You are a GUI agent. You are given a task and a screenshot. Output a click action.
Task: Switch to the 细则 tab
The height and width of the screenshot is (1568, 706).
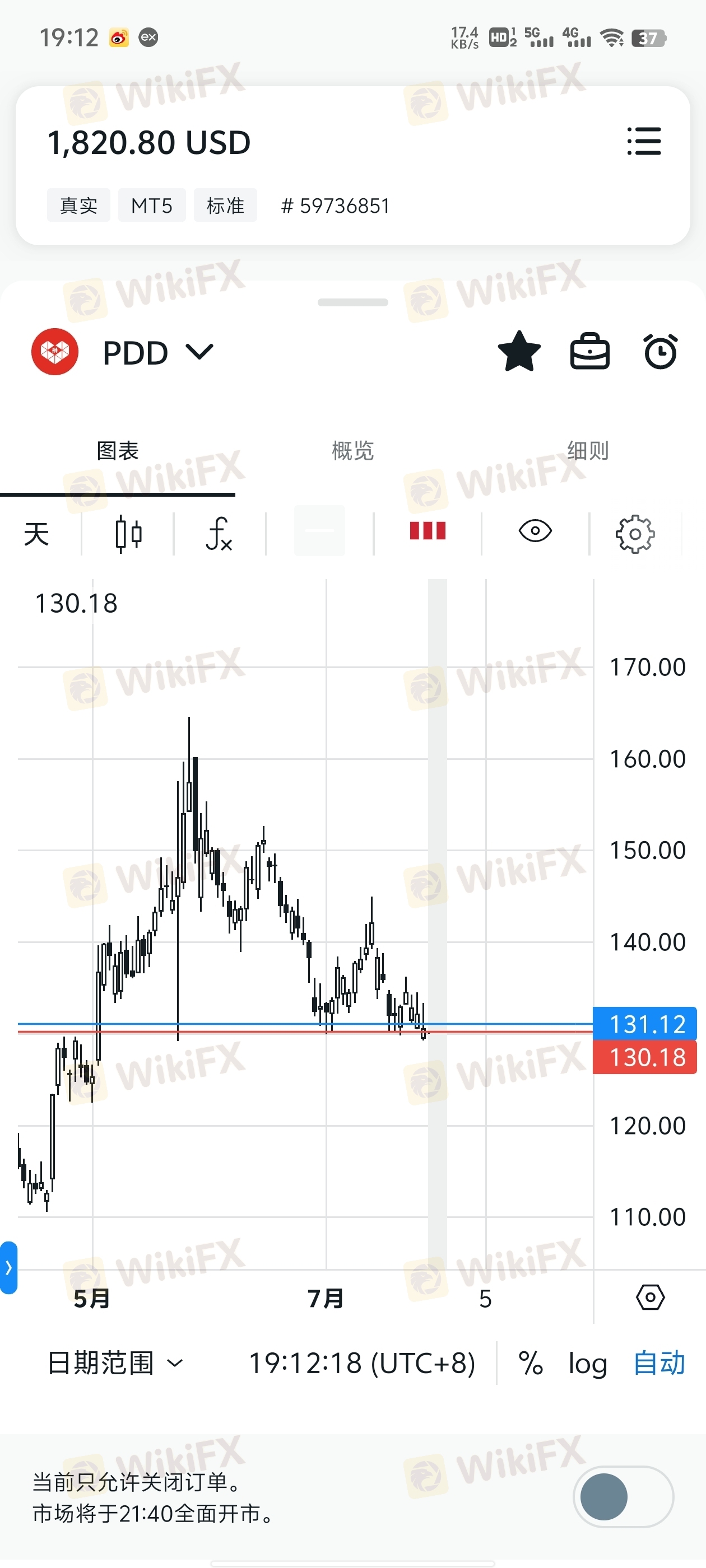588,451
